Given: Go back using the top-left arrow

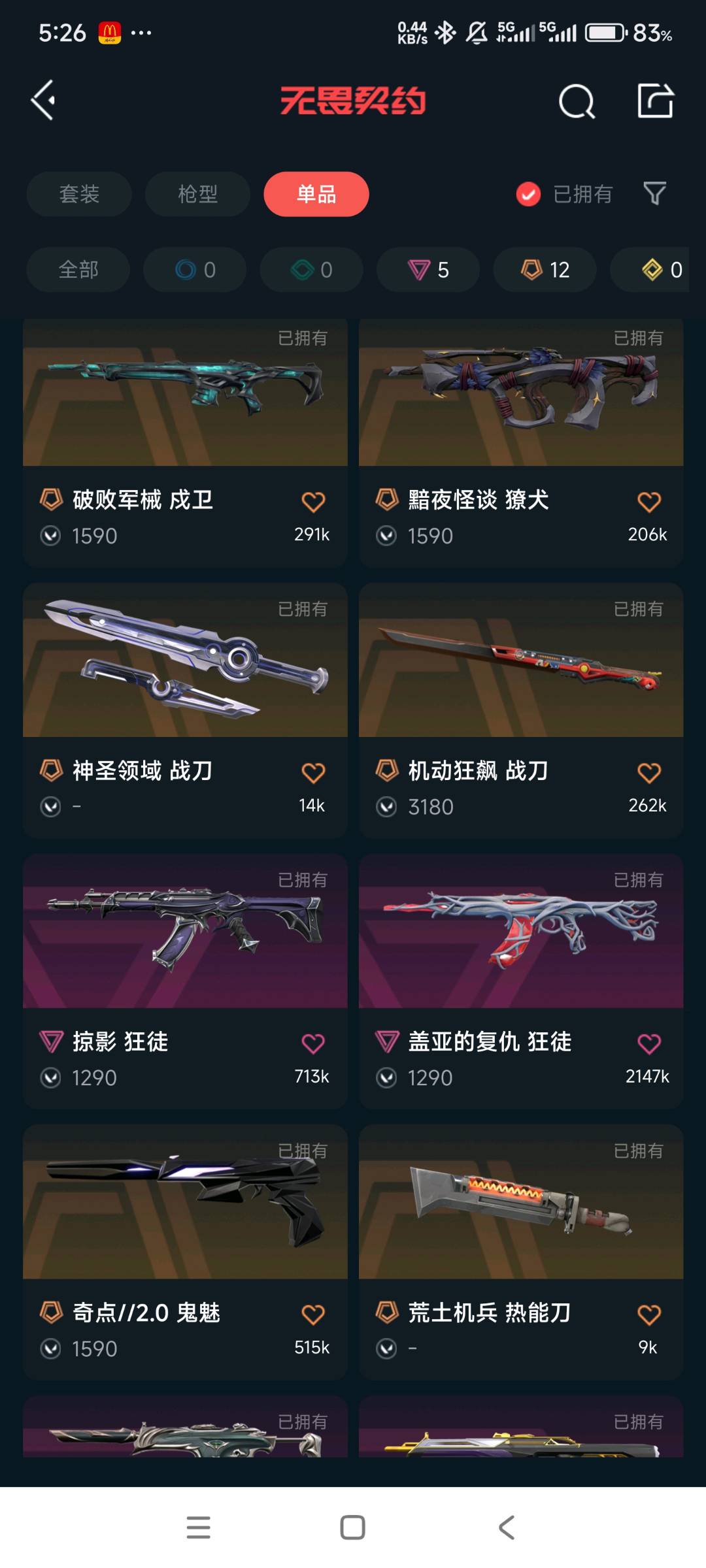Looking at the screenshot, I should 43,101.
